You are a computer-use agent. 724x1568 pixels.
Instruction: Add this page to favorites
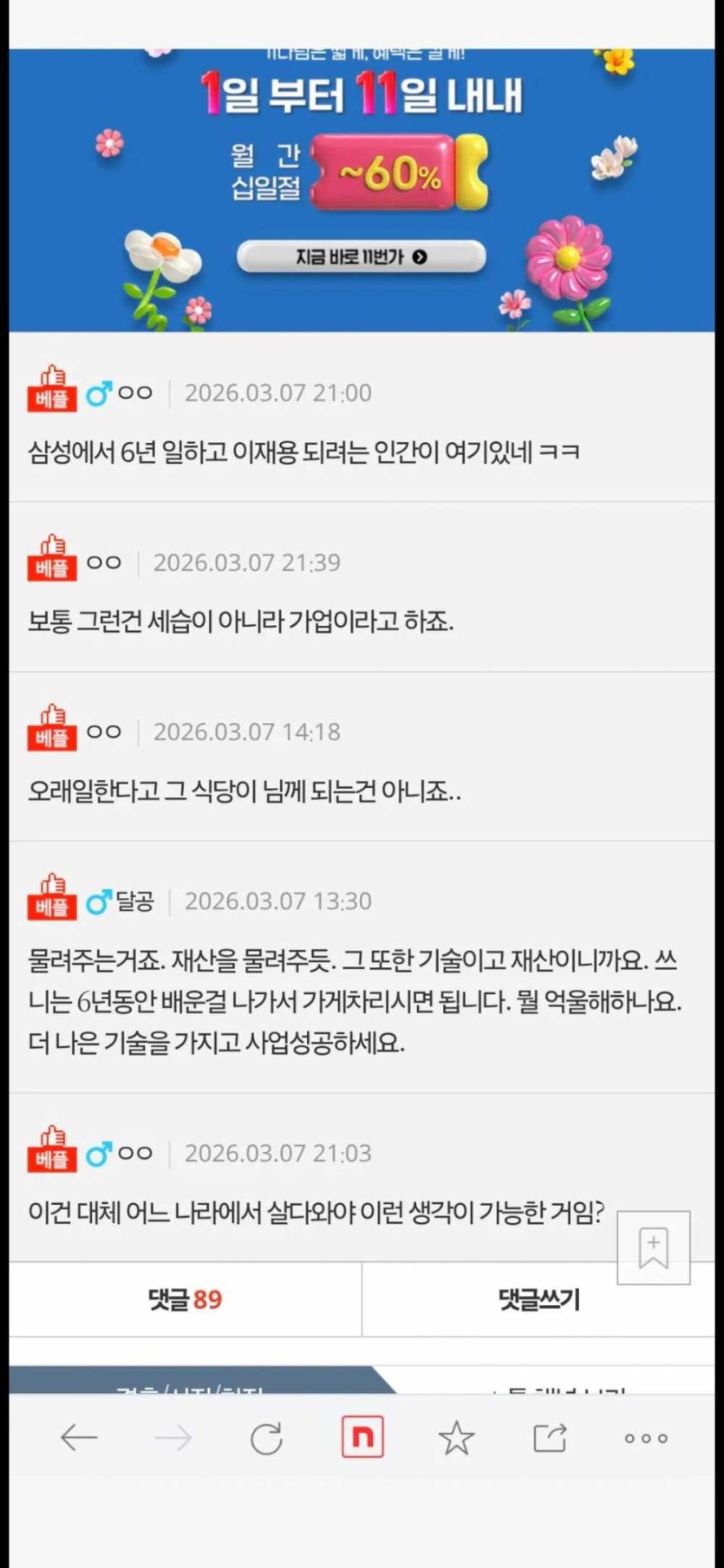[456, 1438]
